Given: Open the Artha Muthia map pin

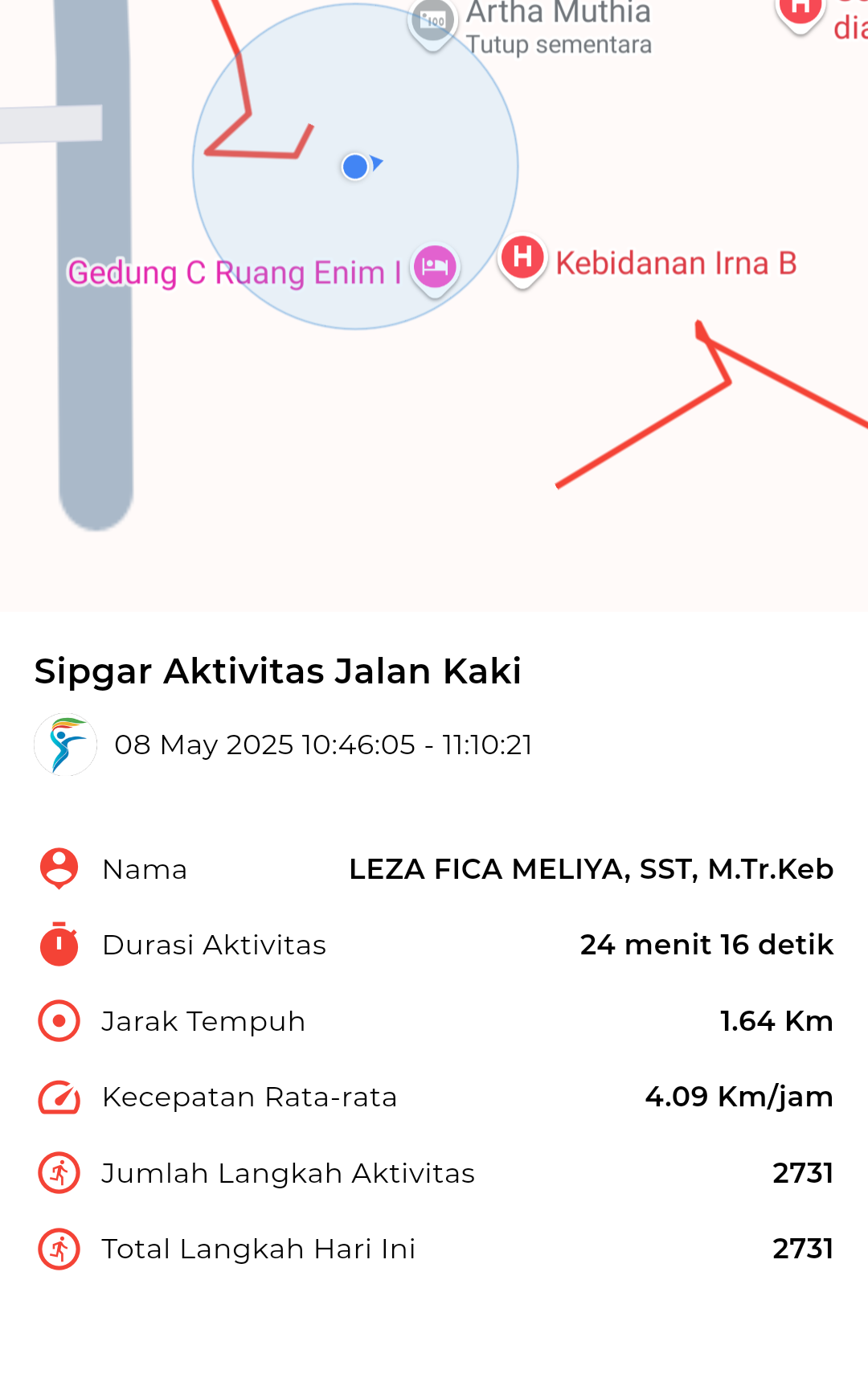Looking at the screenshot, I should coord(433,23).
